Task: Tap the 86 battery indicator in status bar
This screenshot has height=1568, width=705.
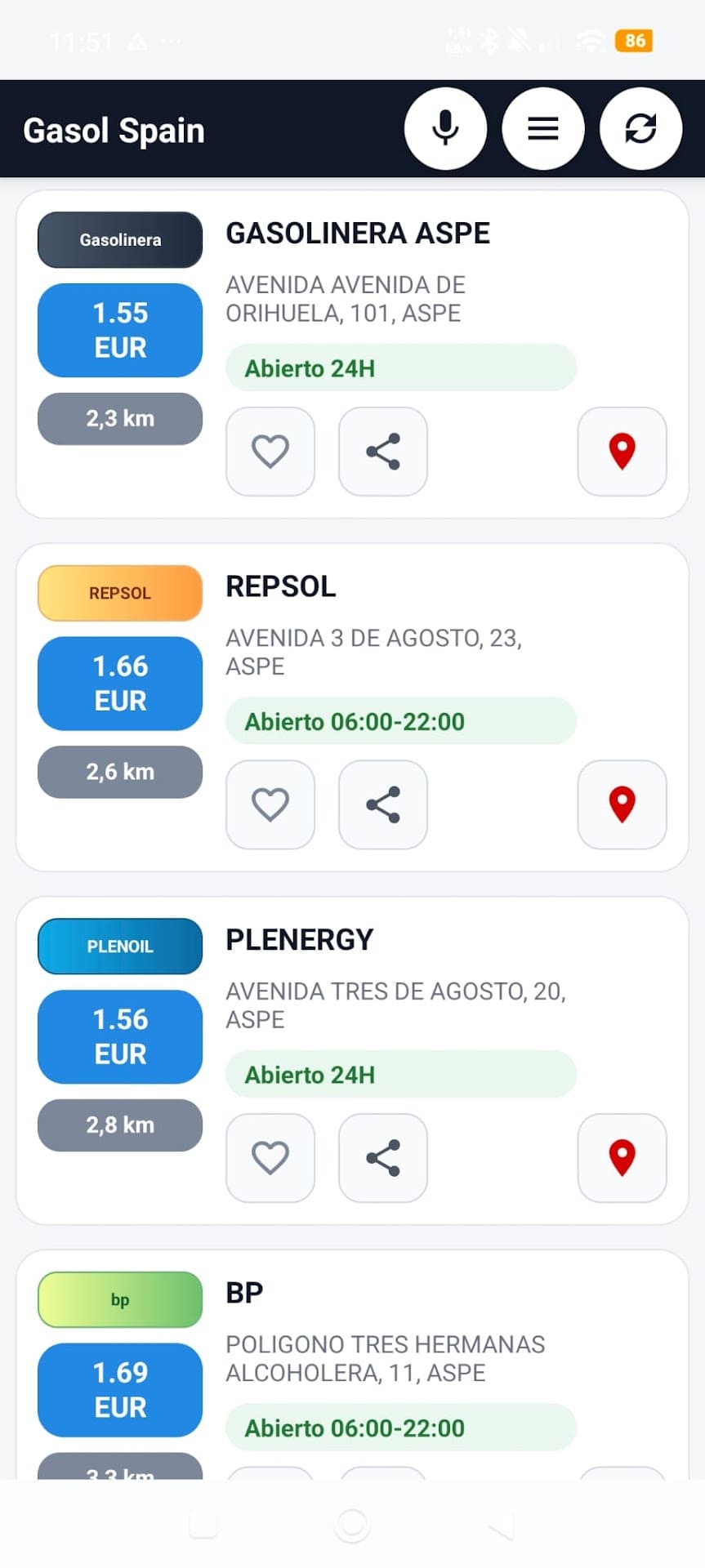Action: coord(636,40)
